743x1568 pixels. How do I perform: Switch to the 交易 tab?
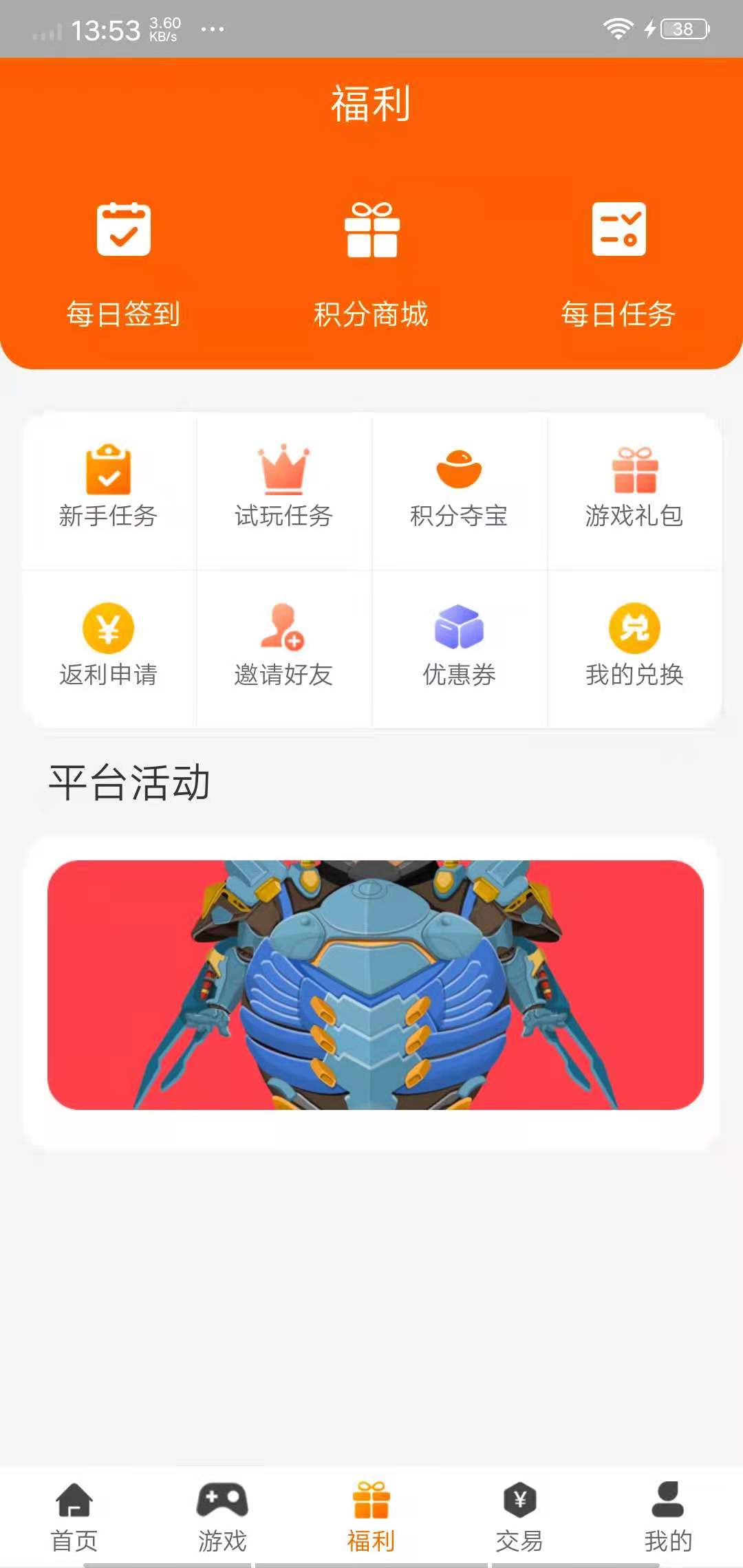(520, 1510)
